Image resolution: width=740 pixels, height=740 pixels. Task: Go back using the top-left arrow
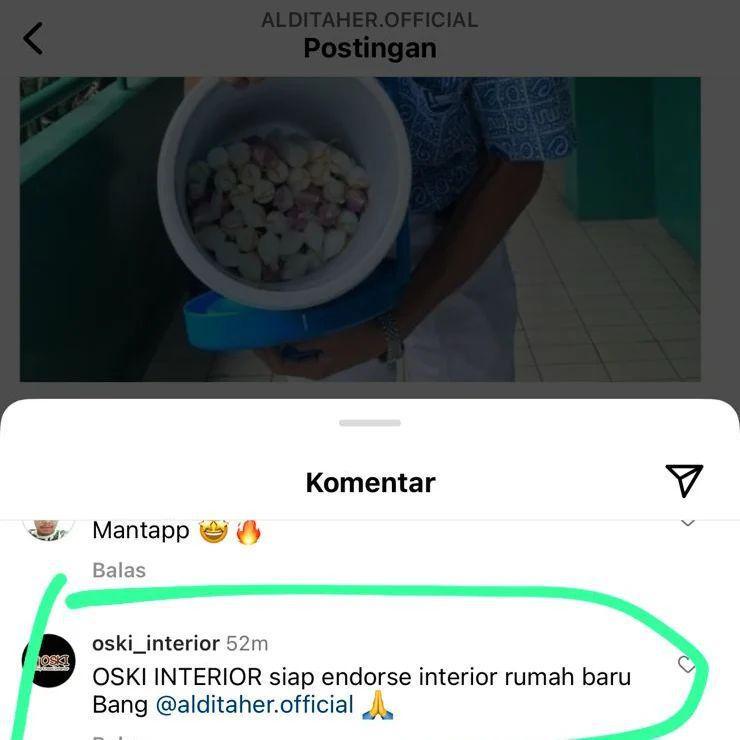point(33,39)
